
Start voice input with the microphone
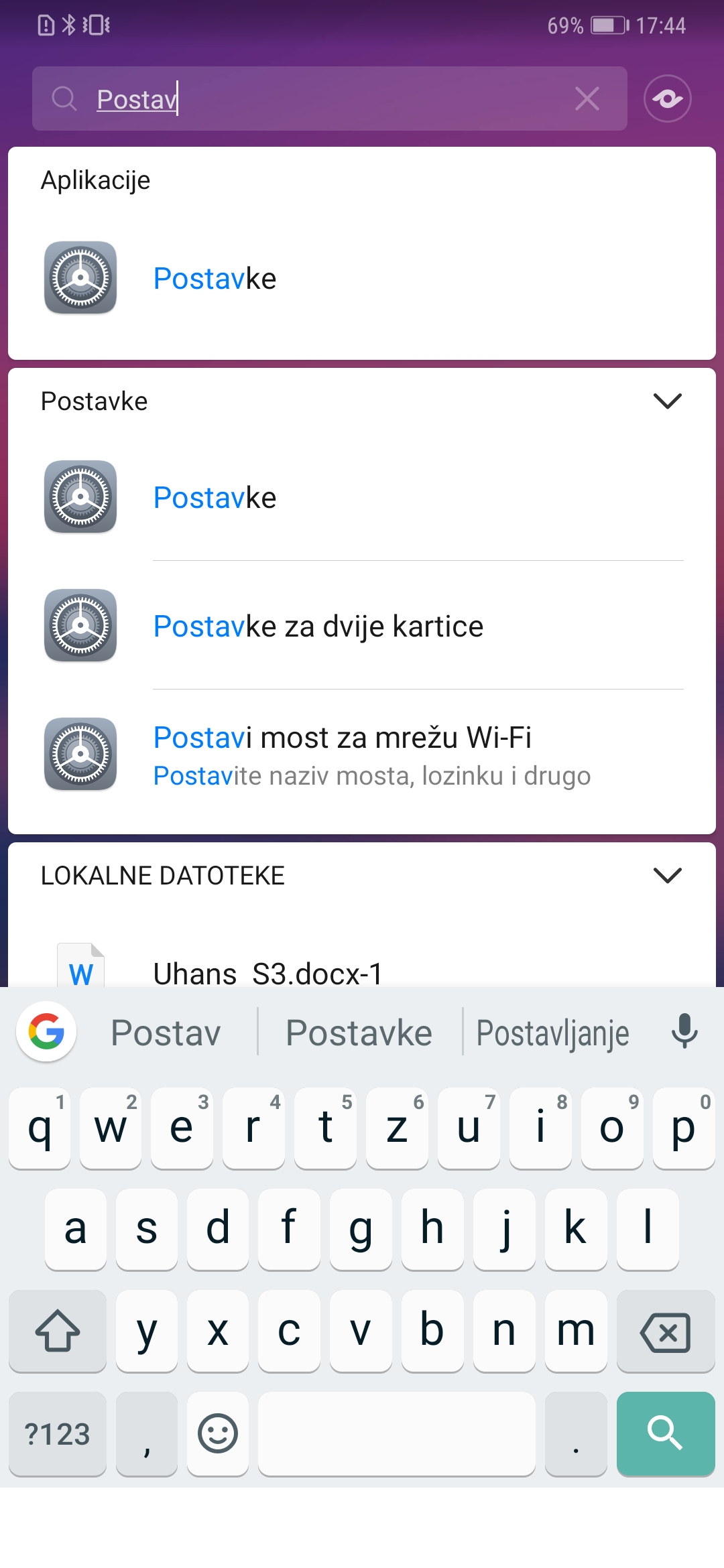pyautogui.click(x=684, y=1032)
